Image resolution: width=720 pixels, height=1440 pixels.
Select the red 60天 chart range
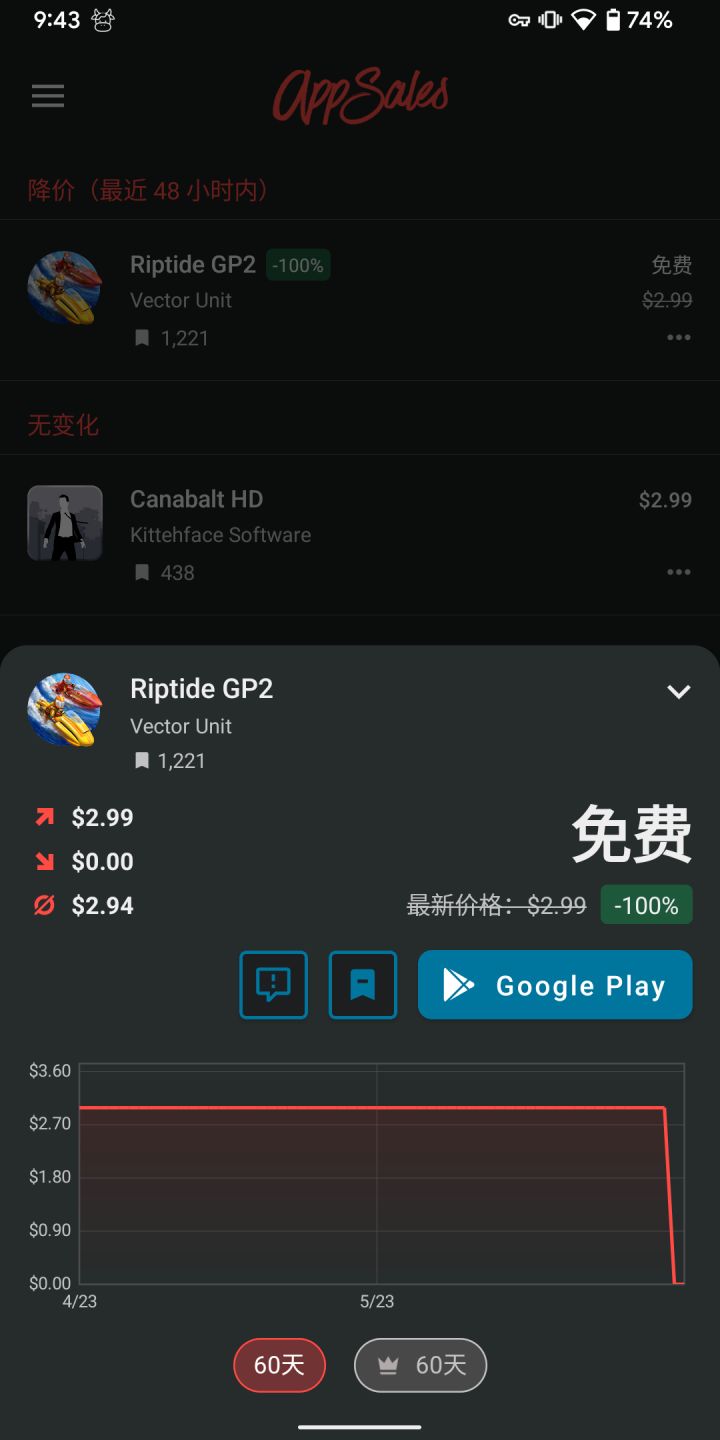pos(280,1365)
